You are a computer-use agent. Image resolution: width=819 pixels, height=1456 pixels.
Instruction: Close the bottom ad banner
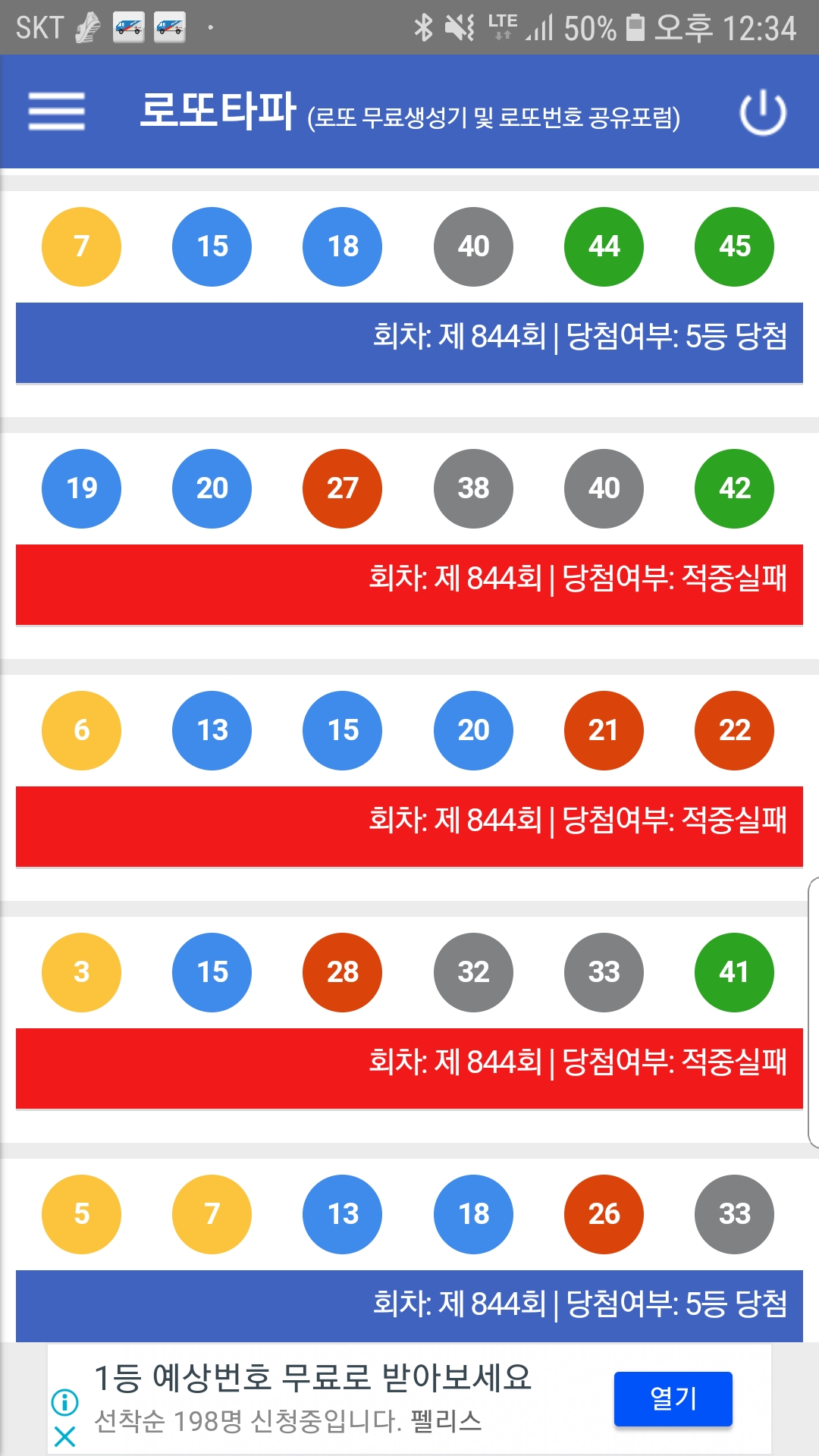coord(65,1436)
